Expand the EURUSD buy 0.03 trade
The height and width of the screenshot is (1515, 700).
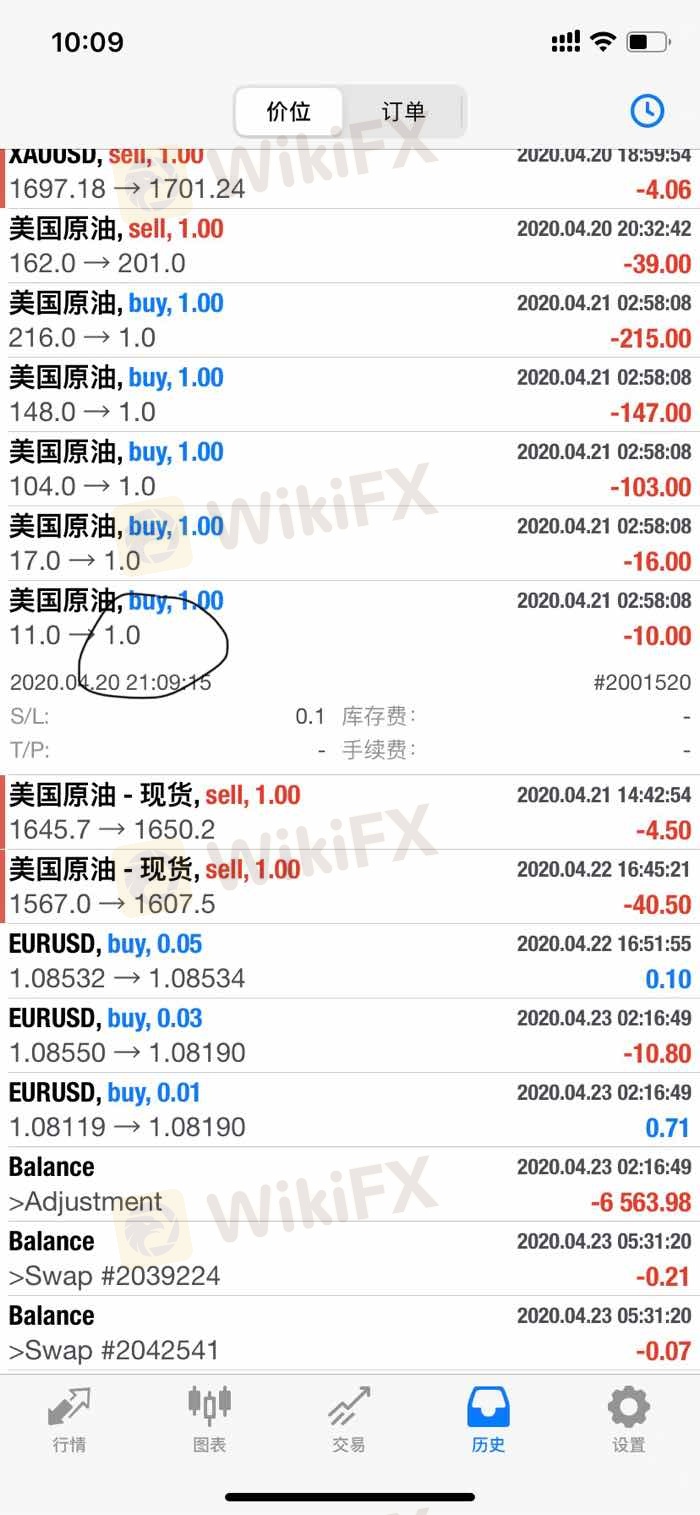coord(350,1035)
